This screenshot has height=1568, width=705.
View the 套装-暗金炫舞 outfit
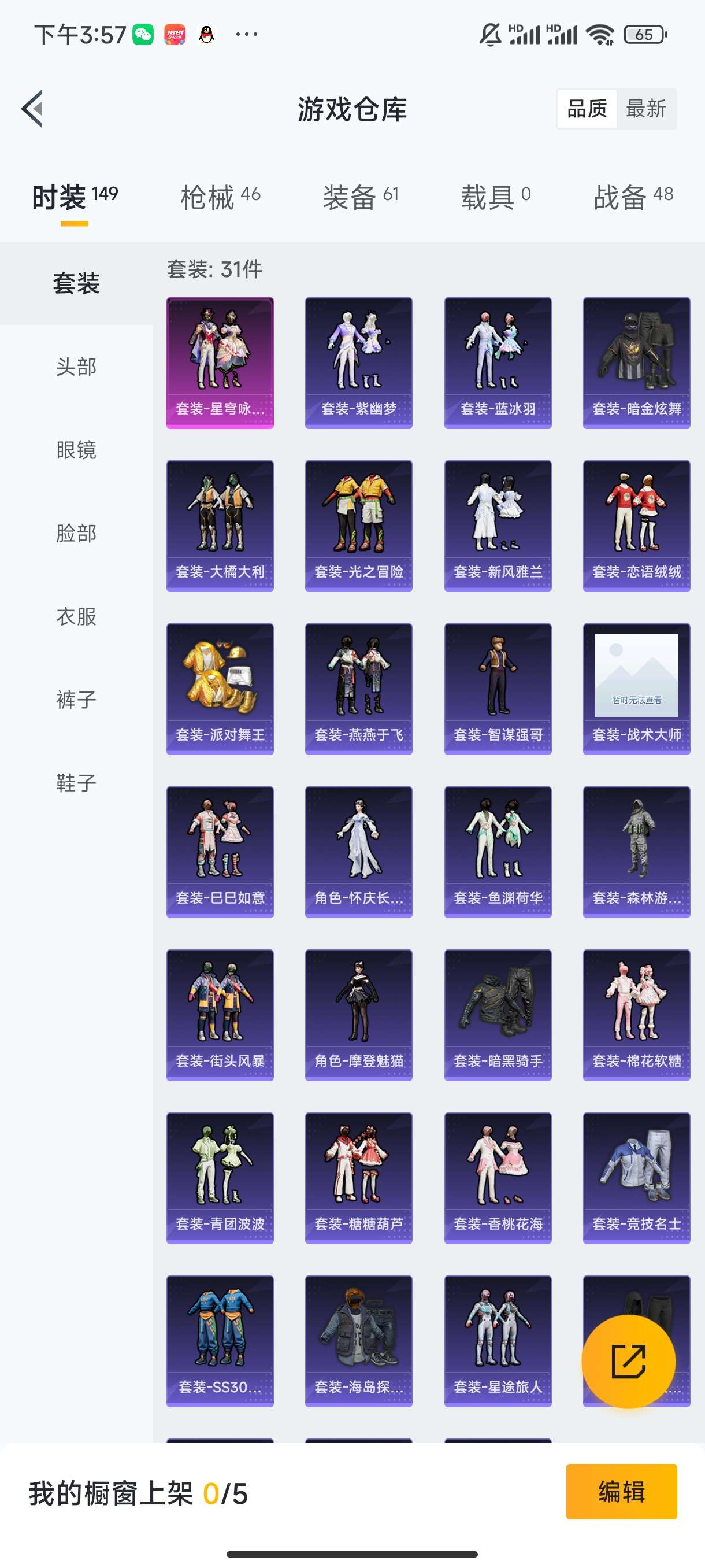point(636,363)
